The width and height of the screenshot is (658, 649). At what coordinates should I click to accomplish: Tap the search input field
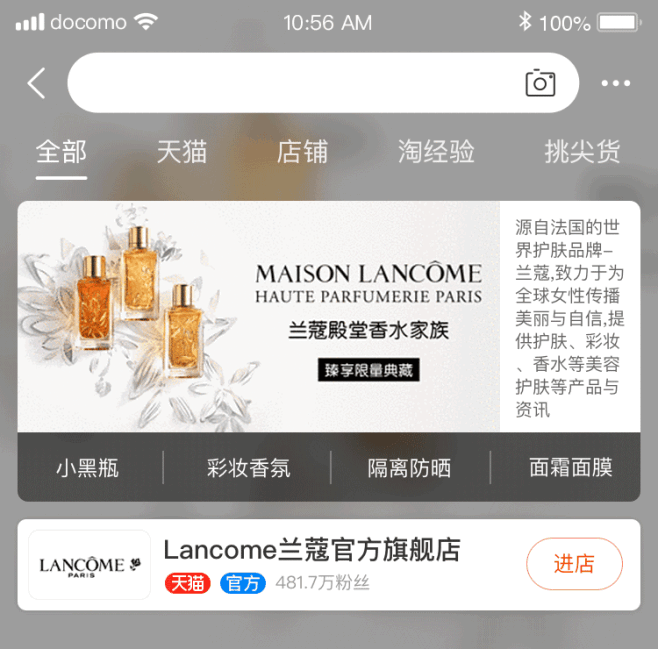click(x=290, y=83)
